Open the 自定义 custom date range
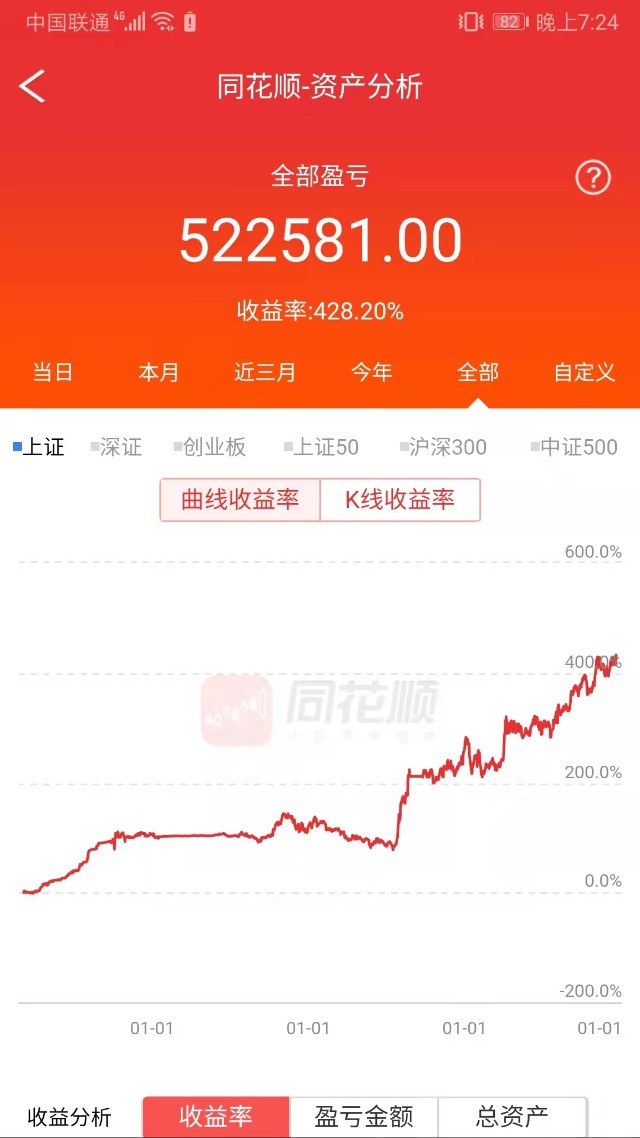Screen dimensions: 640x1138 584,372
